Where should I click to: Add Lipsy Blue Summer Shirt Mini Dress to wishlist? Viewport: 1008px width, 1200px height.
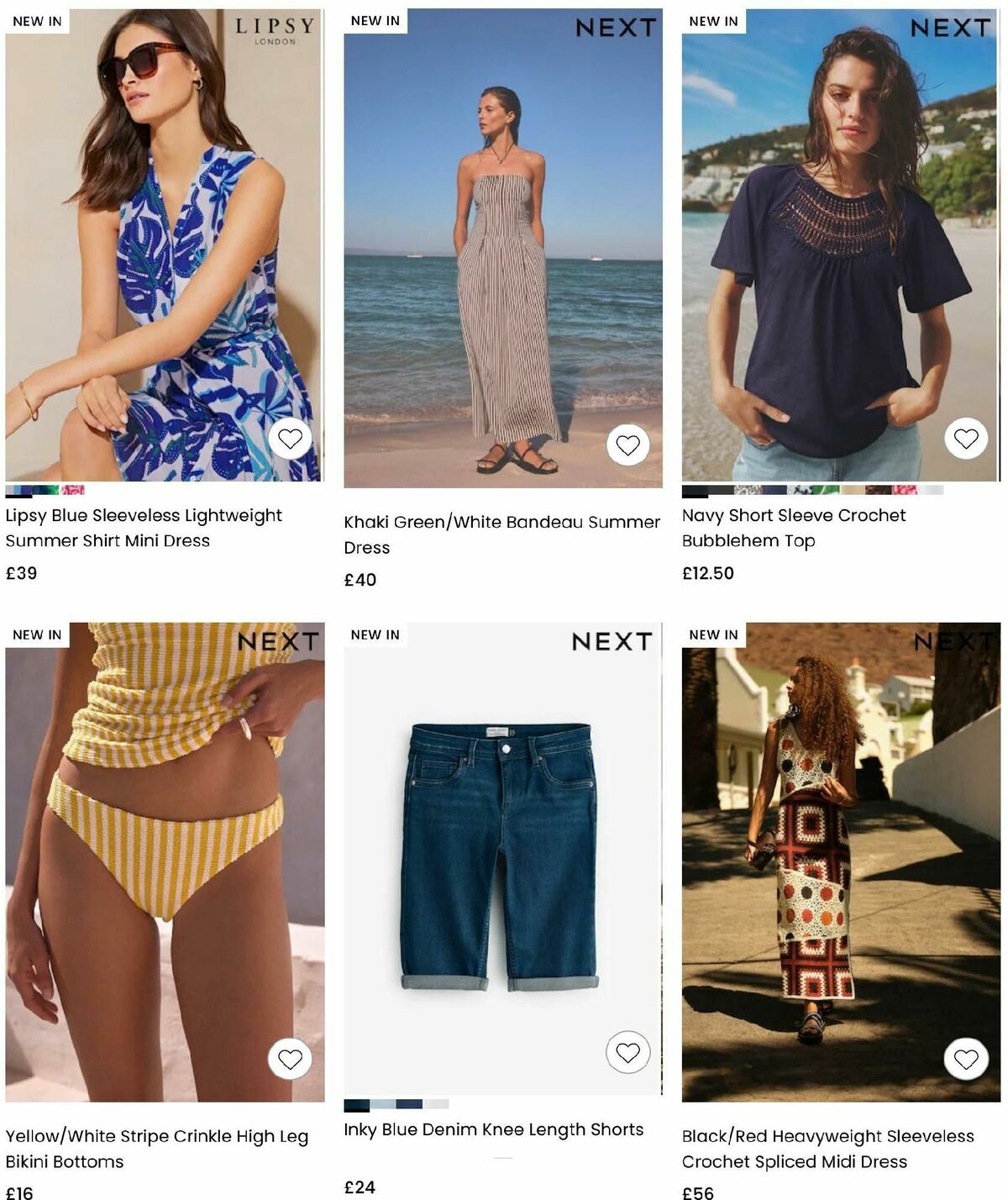tap(291, 439)
